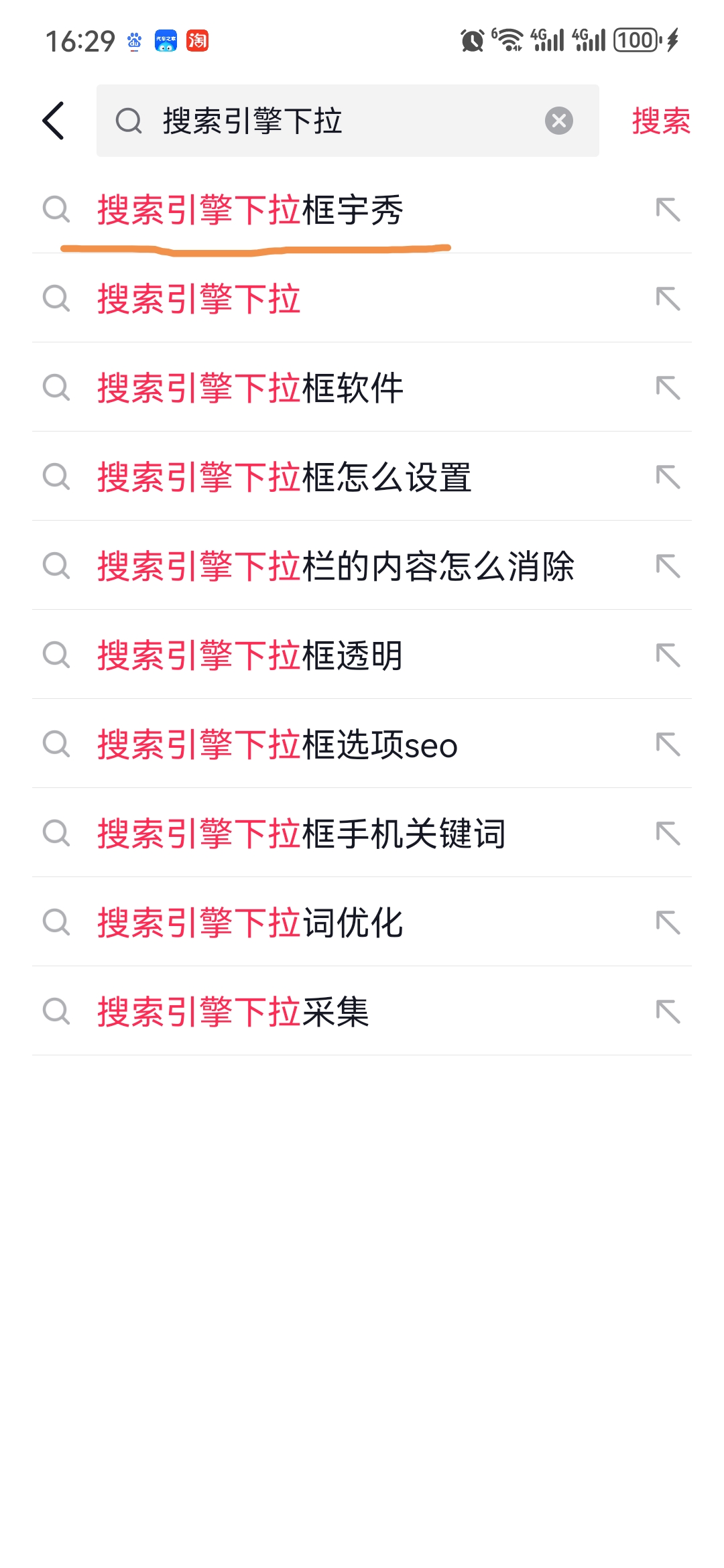Viewport: 724px width, 1568px height.
Task: Choose the suggestion 搜索引擎下拉框怎么设置
Action: pos(362,476)
